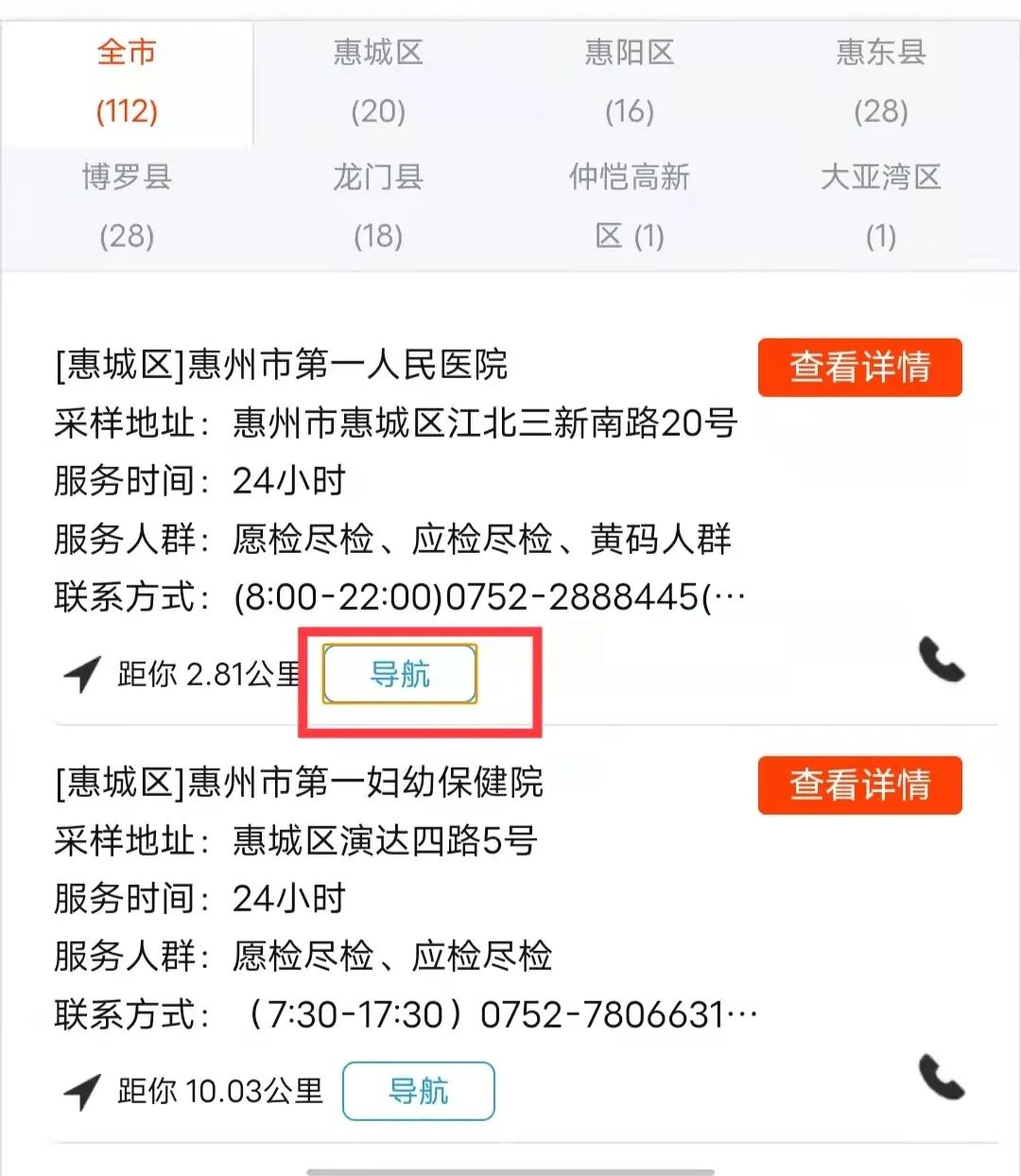Switch to the 大亚湾区 (1) tab
Image resolution: width=1021 pixels, height=1176 pixels.
[x=880, y=206]
